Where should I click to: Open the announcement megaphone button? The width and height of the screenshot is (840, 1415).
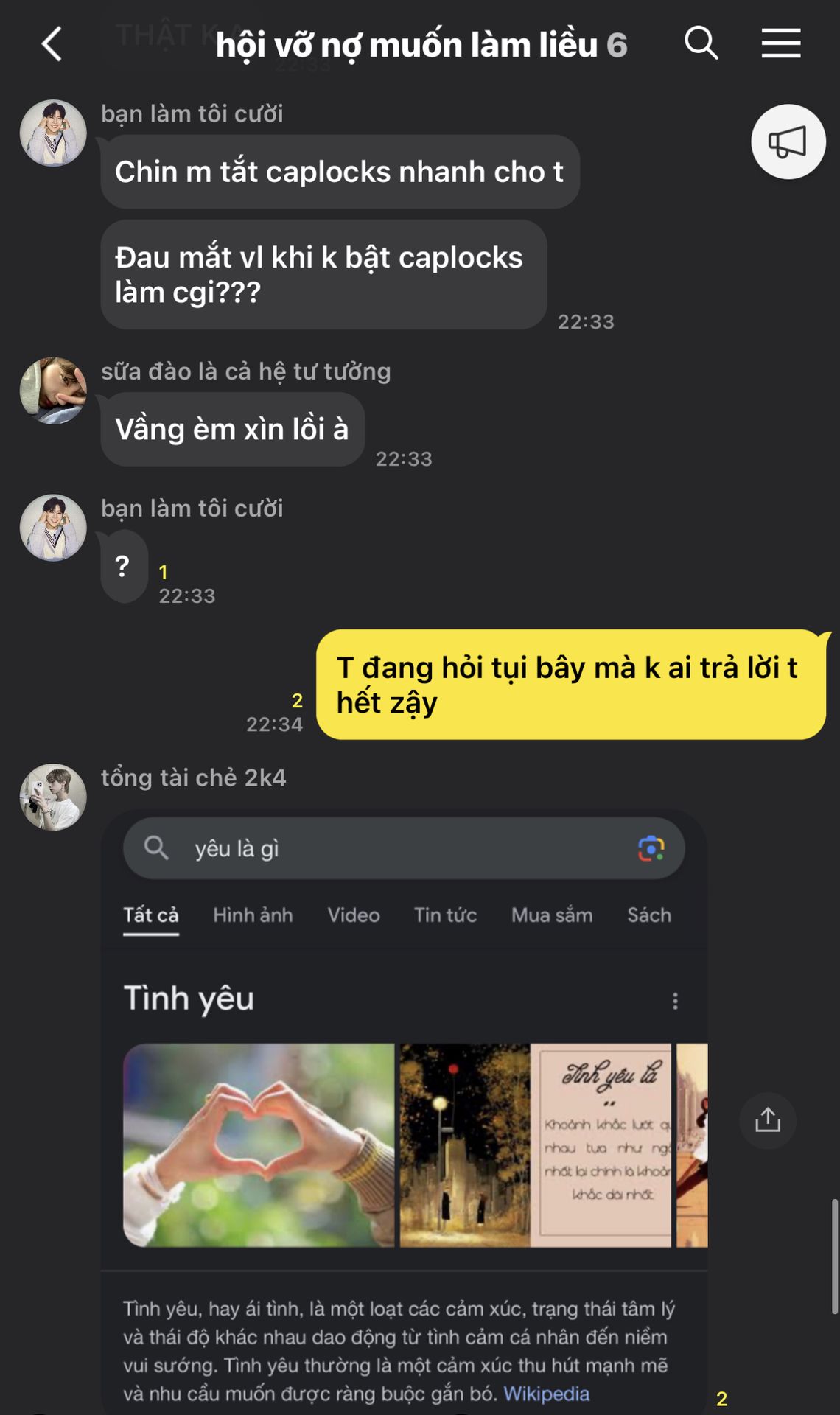(x=788, y=141)
